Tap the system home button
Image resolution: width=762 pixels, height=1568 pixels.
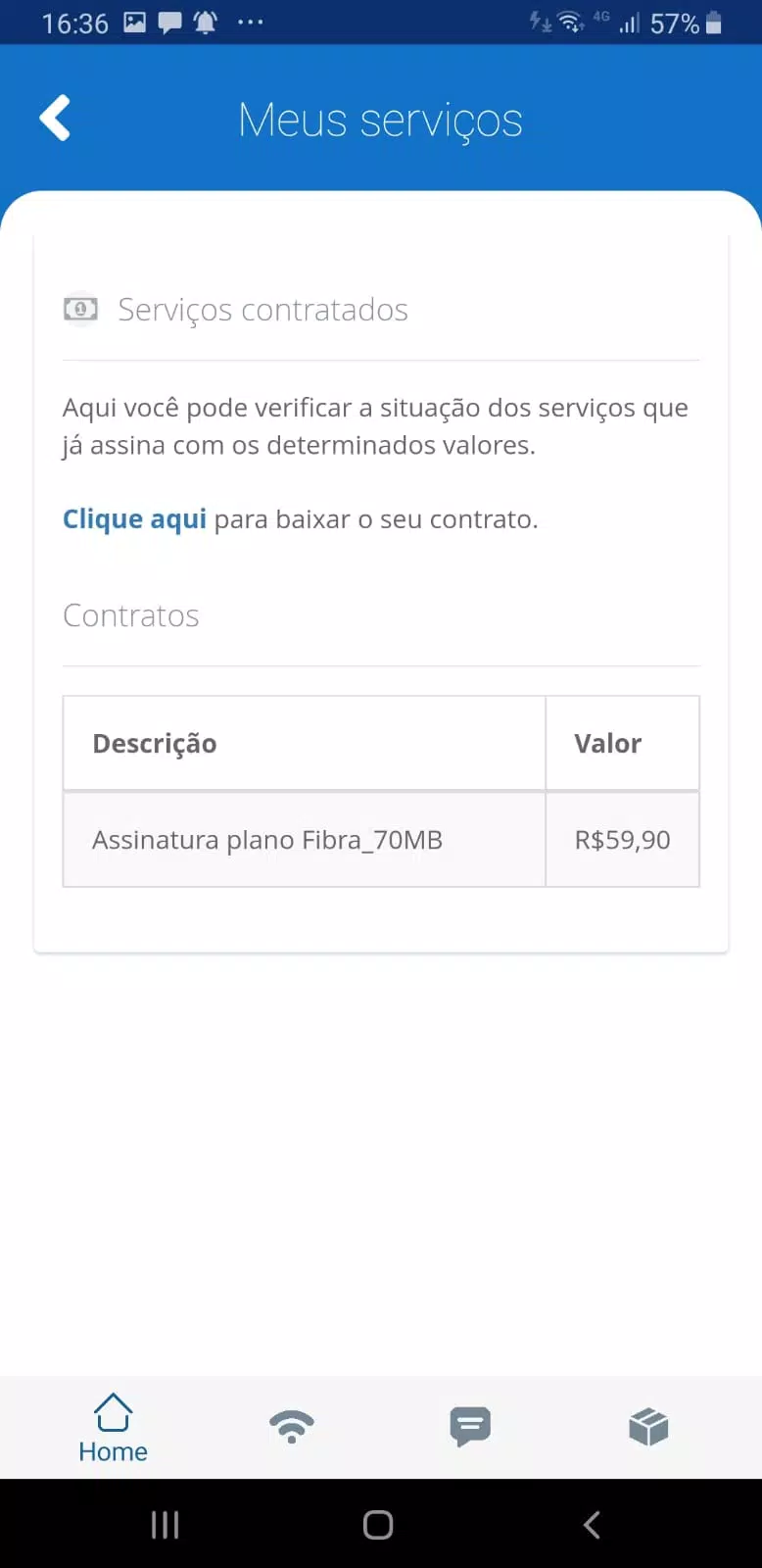378,1524
